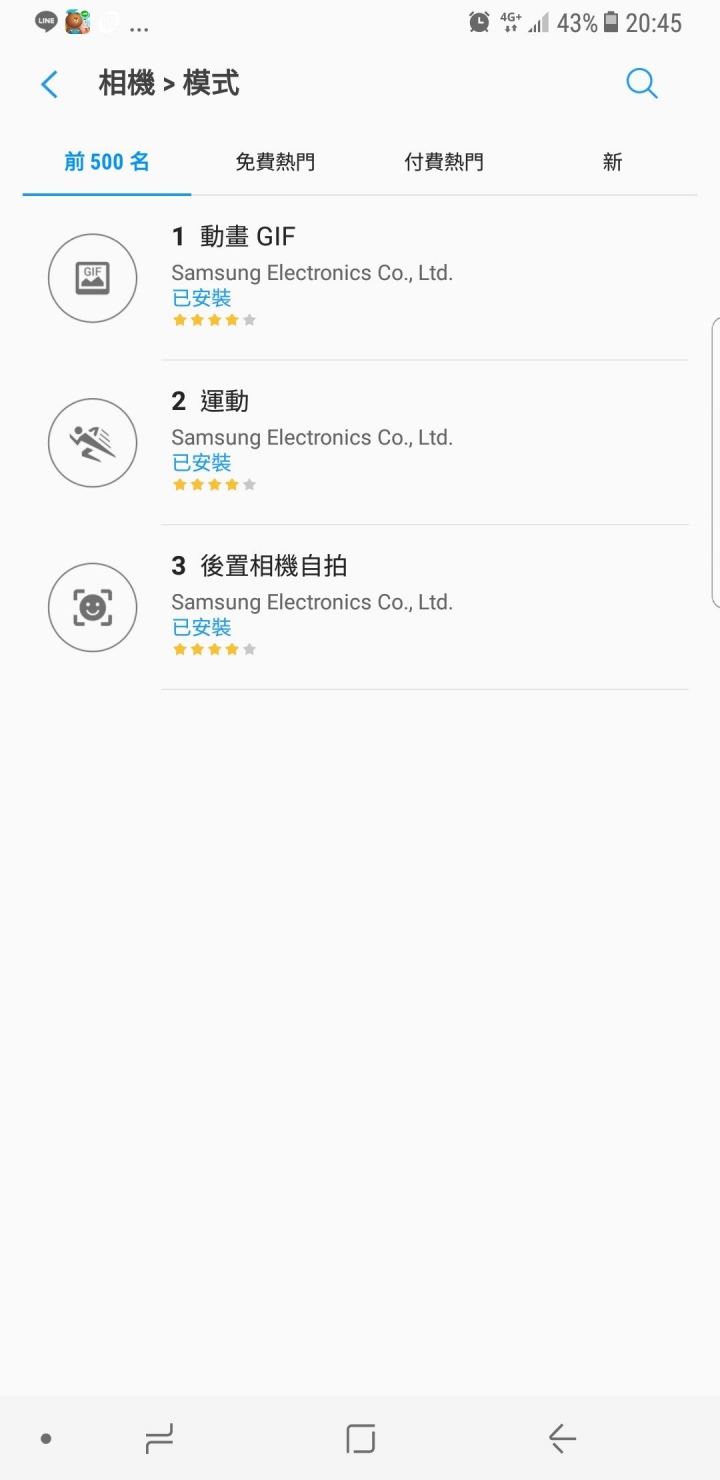
Task: Switch to the 免費熱門 tab
Action: (275, 162)
